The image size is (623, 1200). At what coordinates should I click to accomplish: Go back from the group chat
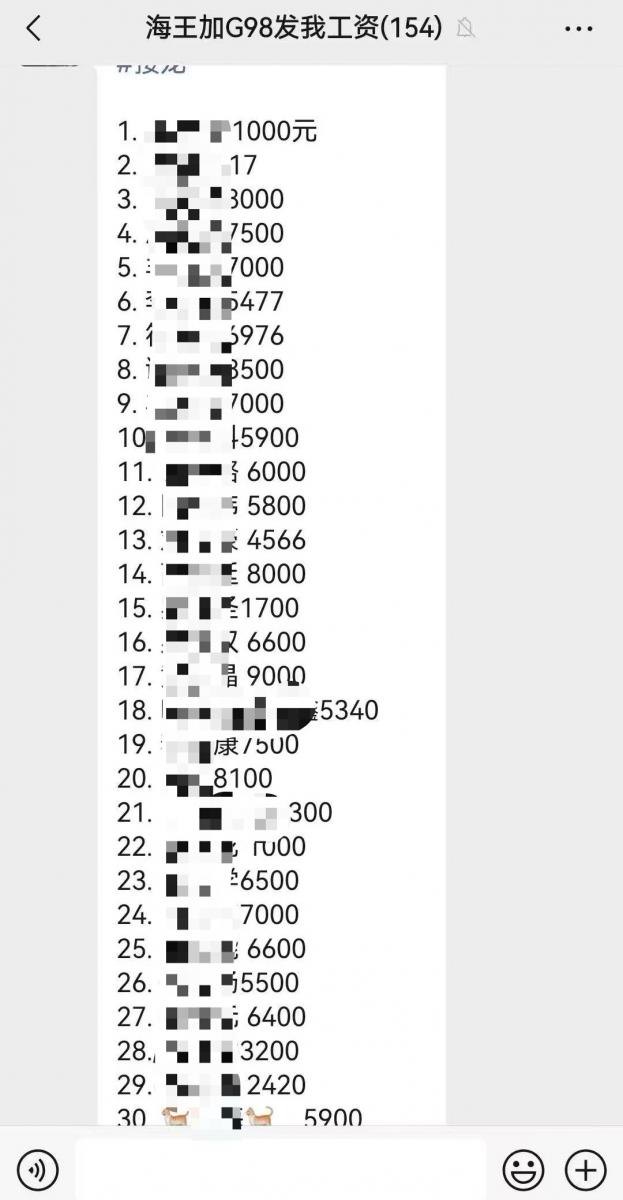click(34, 28)
